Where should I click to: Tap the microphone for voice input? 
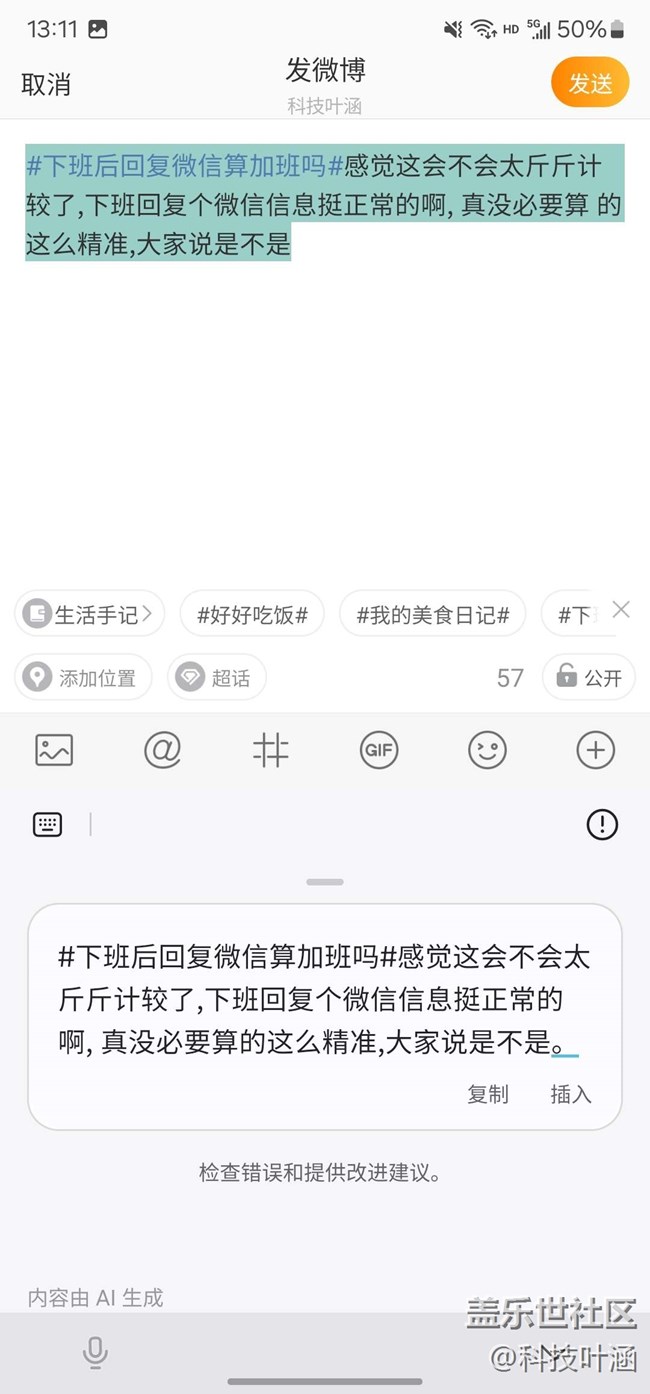(95, 1353)
